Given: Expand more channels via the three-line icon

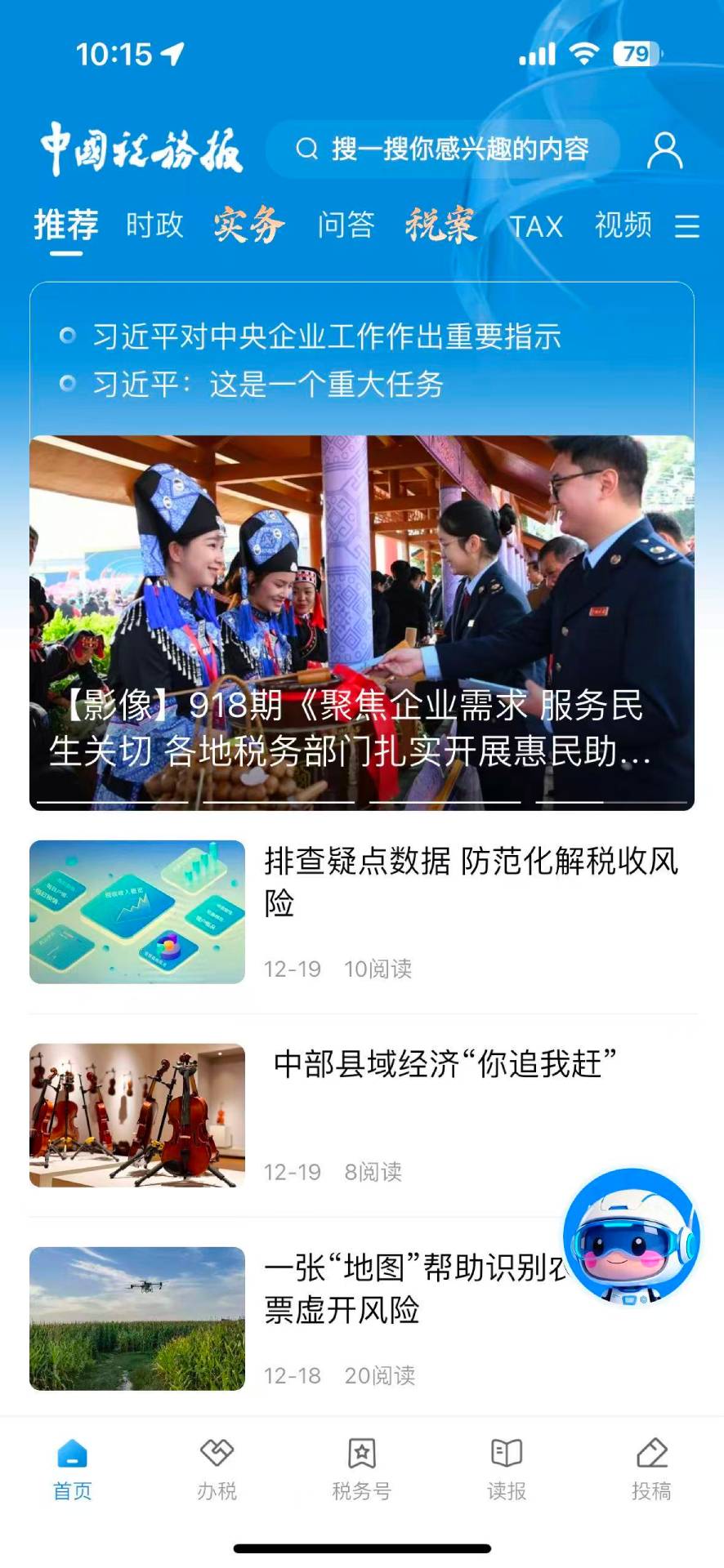Looking at the screenshot, I should [689, 226].
